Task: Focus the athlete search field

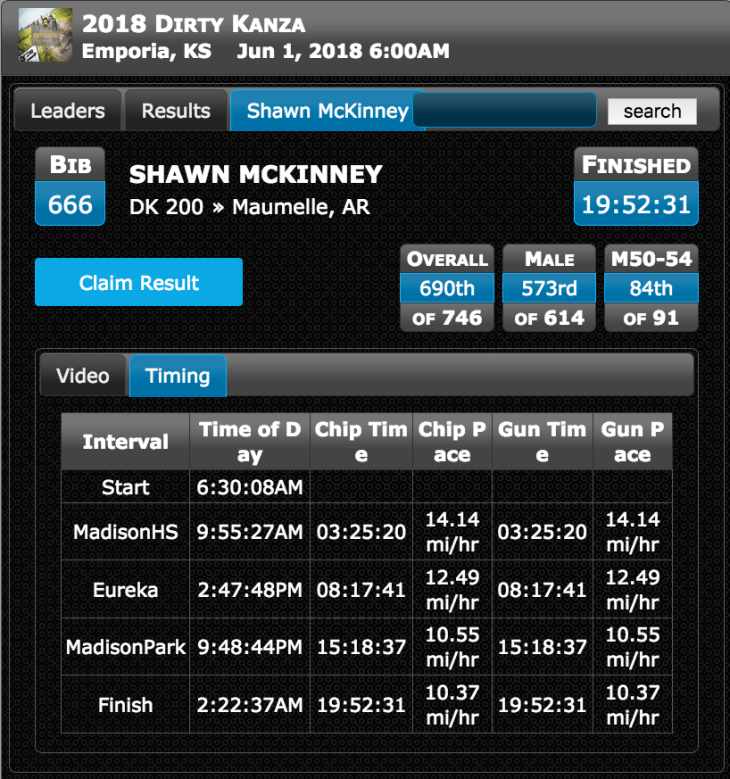Action: tap(505, 111)
